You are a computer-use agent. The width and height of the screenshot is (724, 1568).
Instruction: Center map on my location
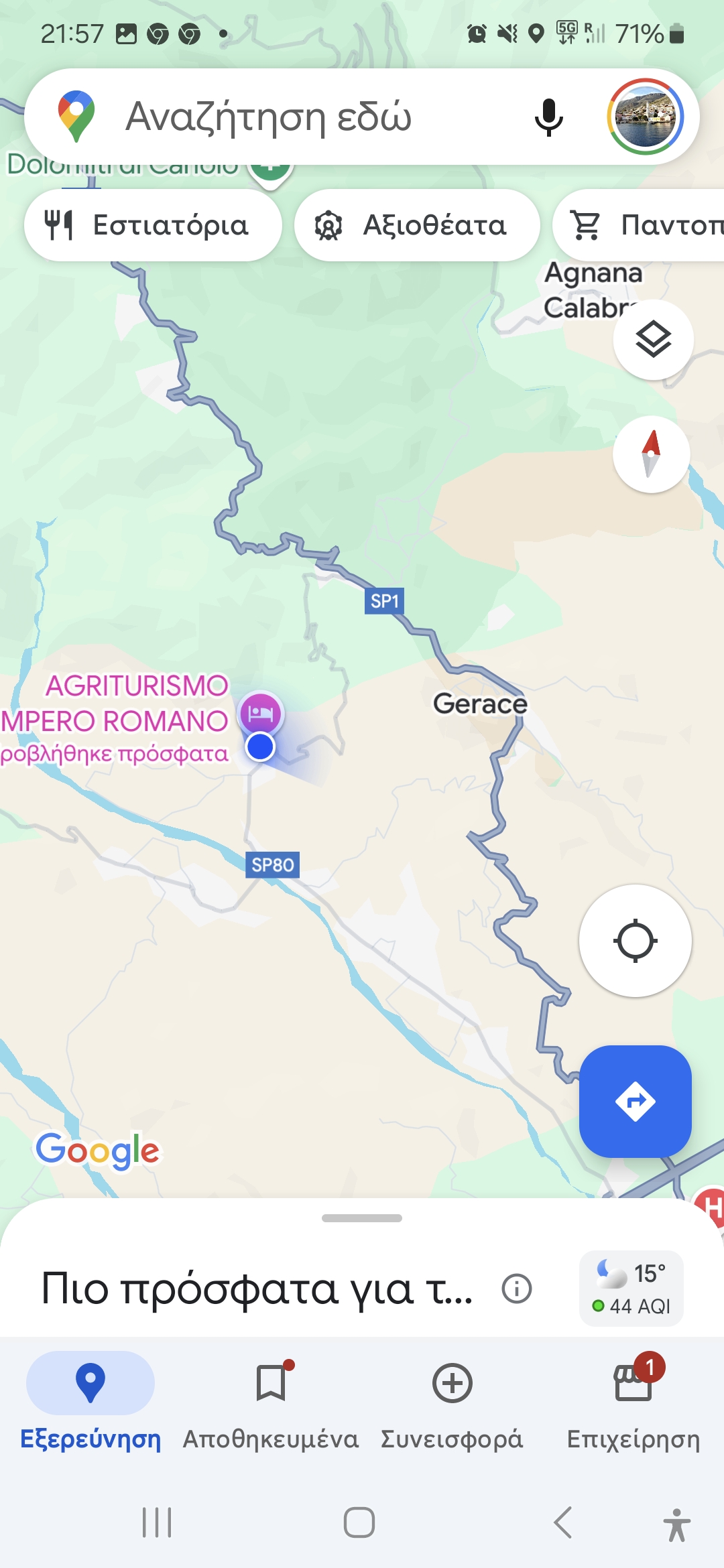pyautogui.click(x=635, y=941)
